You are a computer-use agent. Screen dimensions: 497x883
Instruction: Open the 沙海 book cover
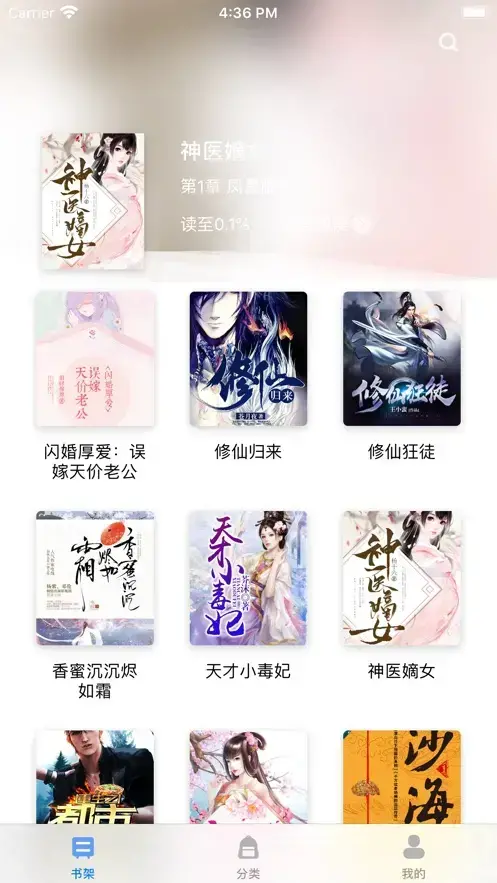tap(402, 777)
